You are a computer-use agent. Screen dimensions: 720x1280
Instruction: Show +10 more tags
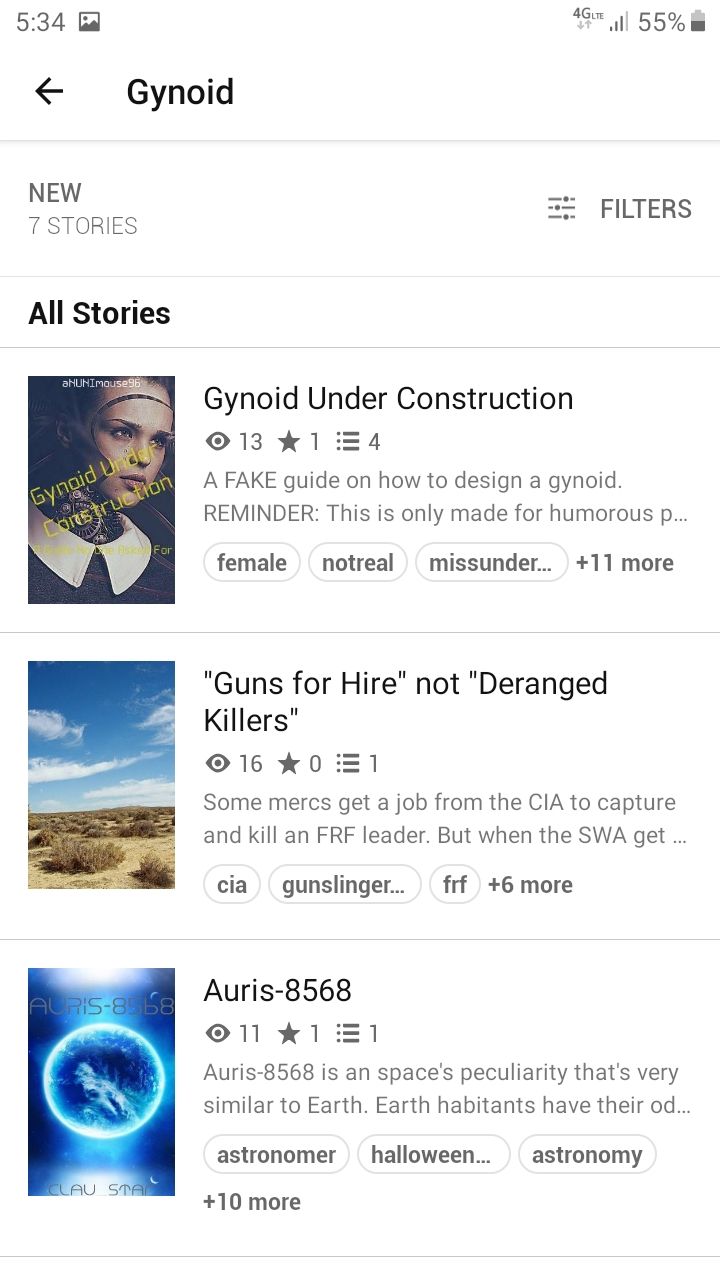click(x=252, y=1202)
